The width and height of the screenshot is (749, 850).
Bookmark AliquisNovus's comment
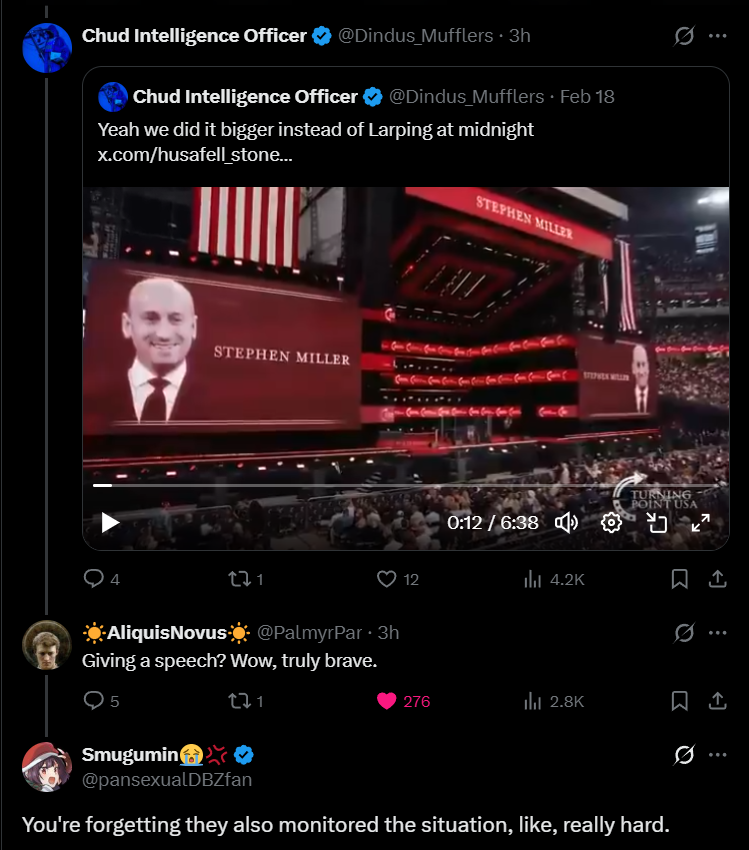point(679,701)
